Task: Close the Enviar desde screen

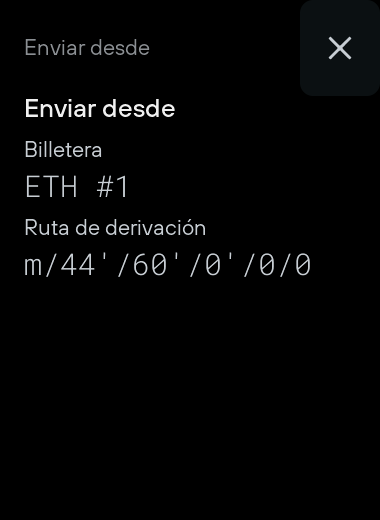Action: click(340, 48)
